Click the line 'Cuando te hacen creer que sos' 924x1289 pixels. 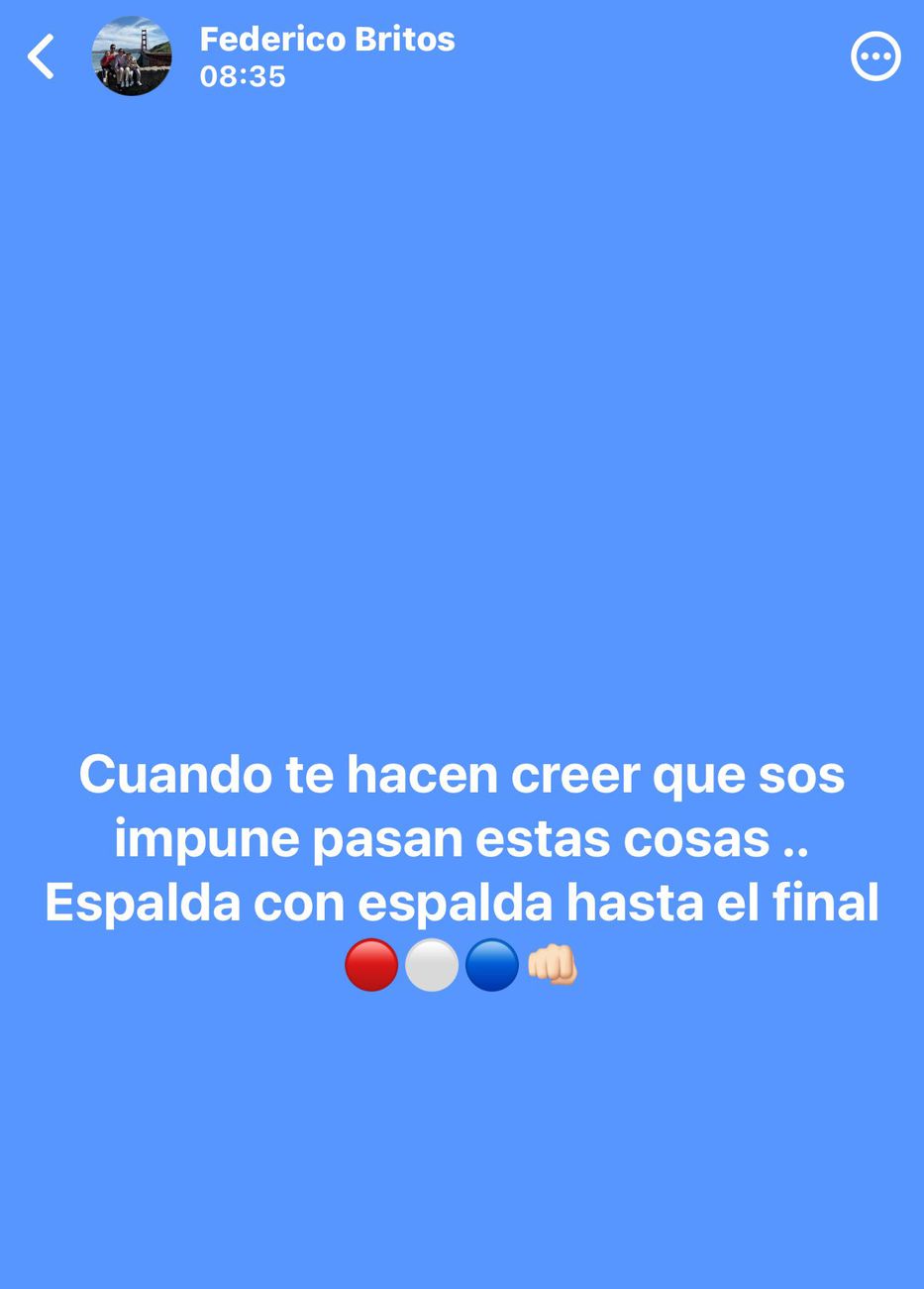[x=462, y=774]
